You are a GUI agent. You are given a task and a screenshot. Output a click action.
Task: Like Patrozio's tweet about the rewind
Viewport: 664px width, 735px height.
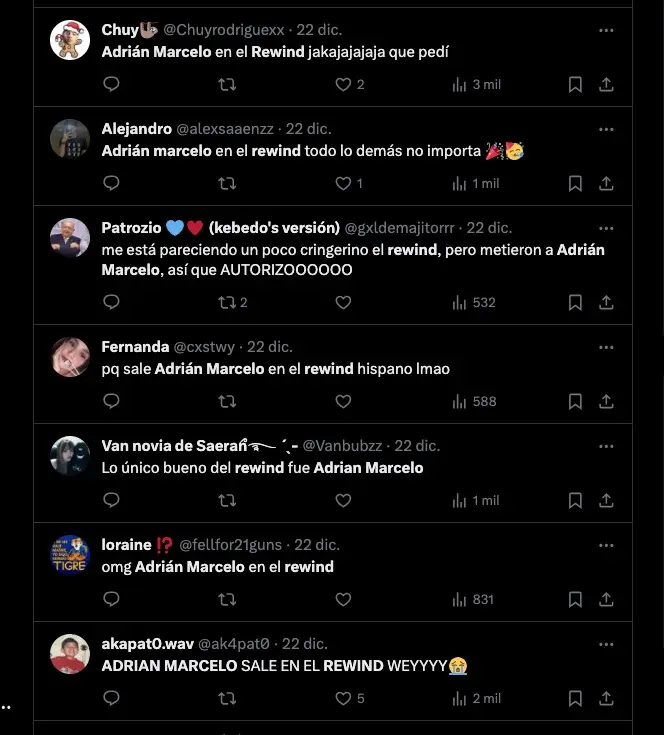pyautogui.click(x=343, y=302)
